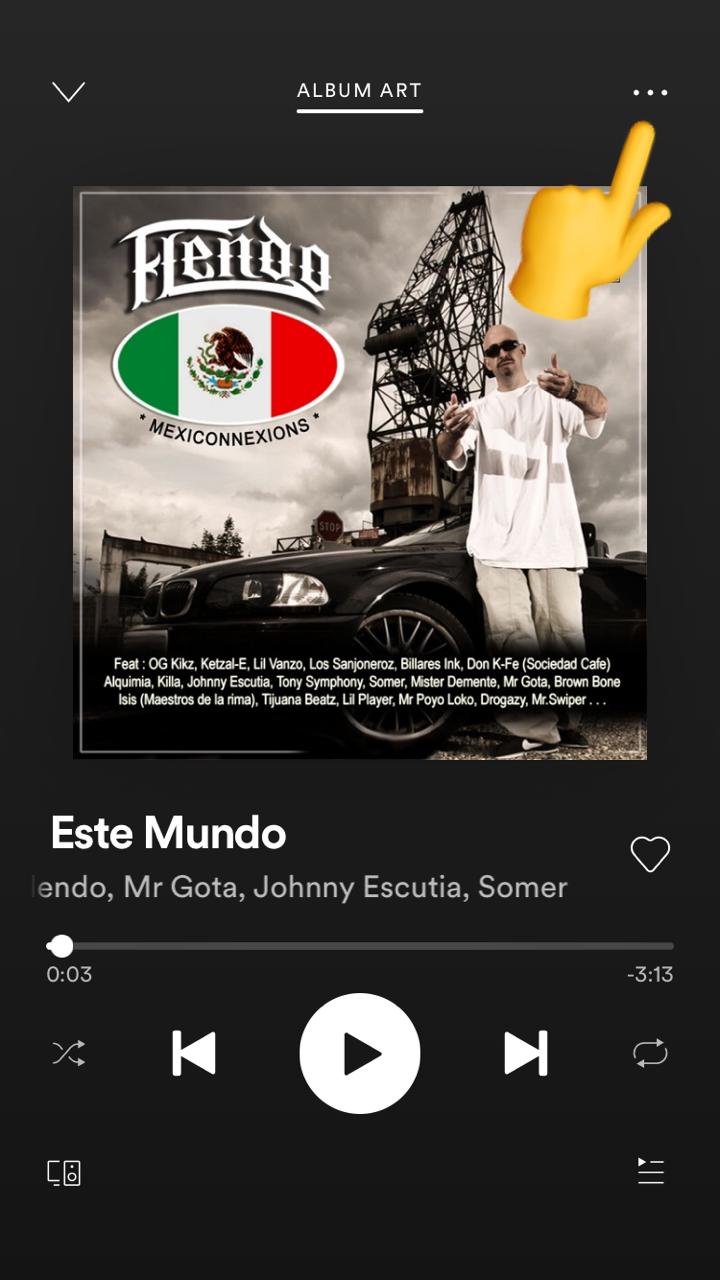
Task: Like the song Este Mundo
Action: point(650,854)
